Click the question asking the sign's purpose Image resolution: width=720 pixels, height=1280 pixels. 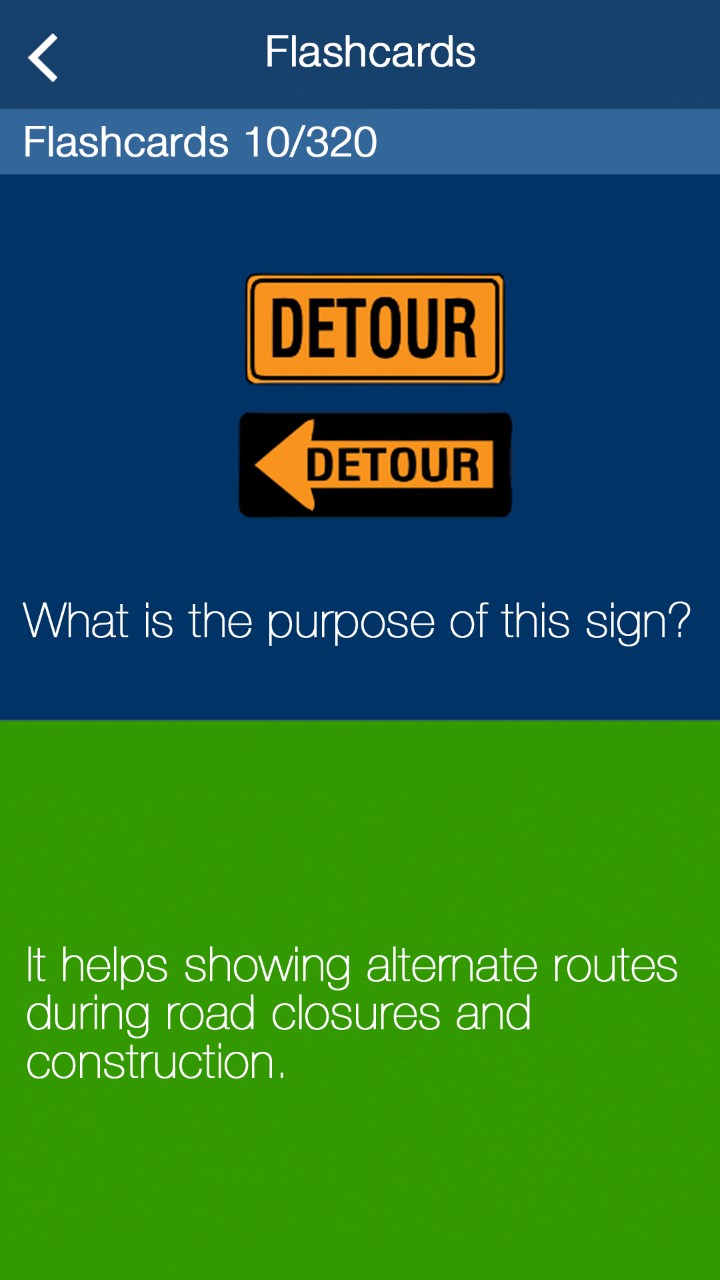(360, 620)
